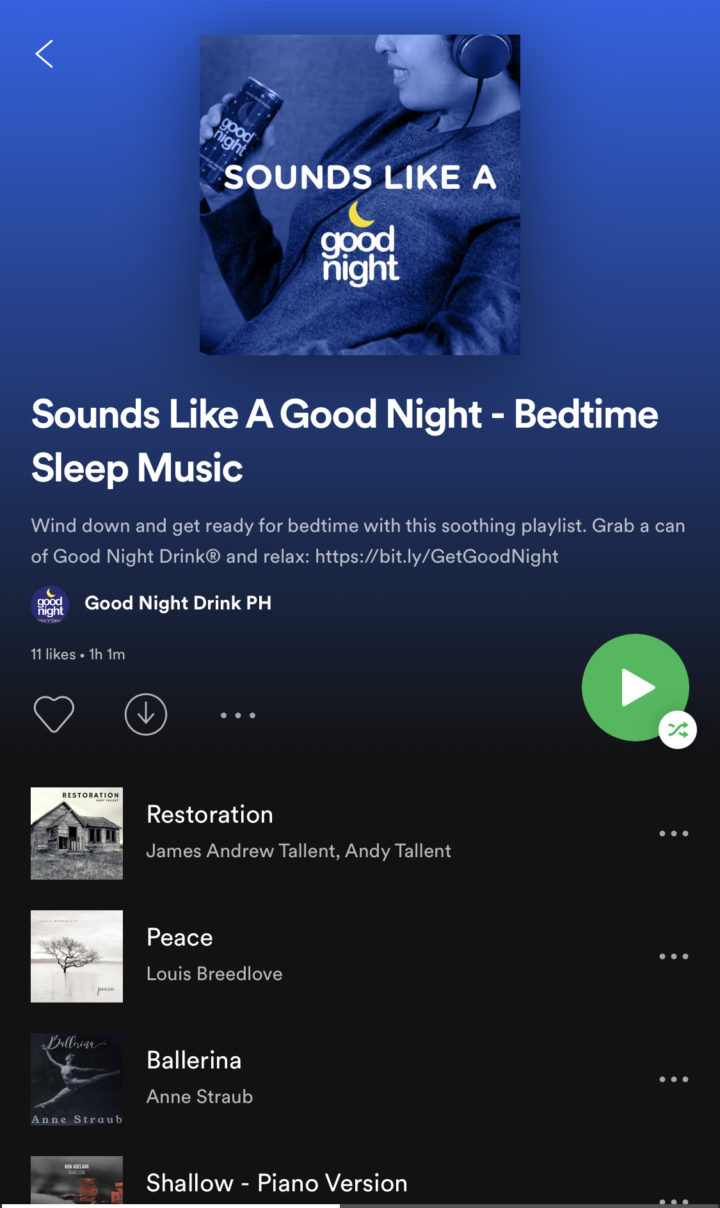Open options for the Ballerina track
Screen dimensions: 720x1208
pyautogui.click(x=673, y=1079)
